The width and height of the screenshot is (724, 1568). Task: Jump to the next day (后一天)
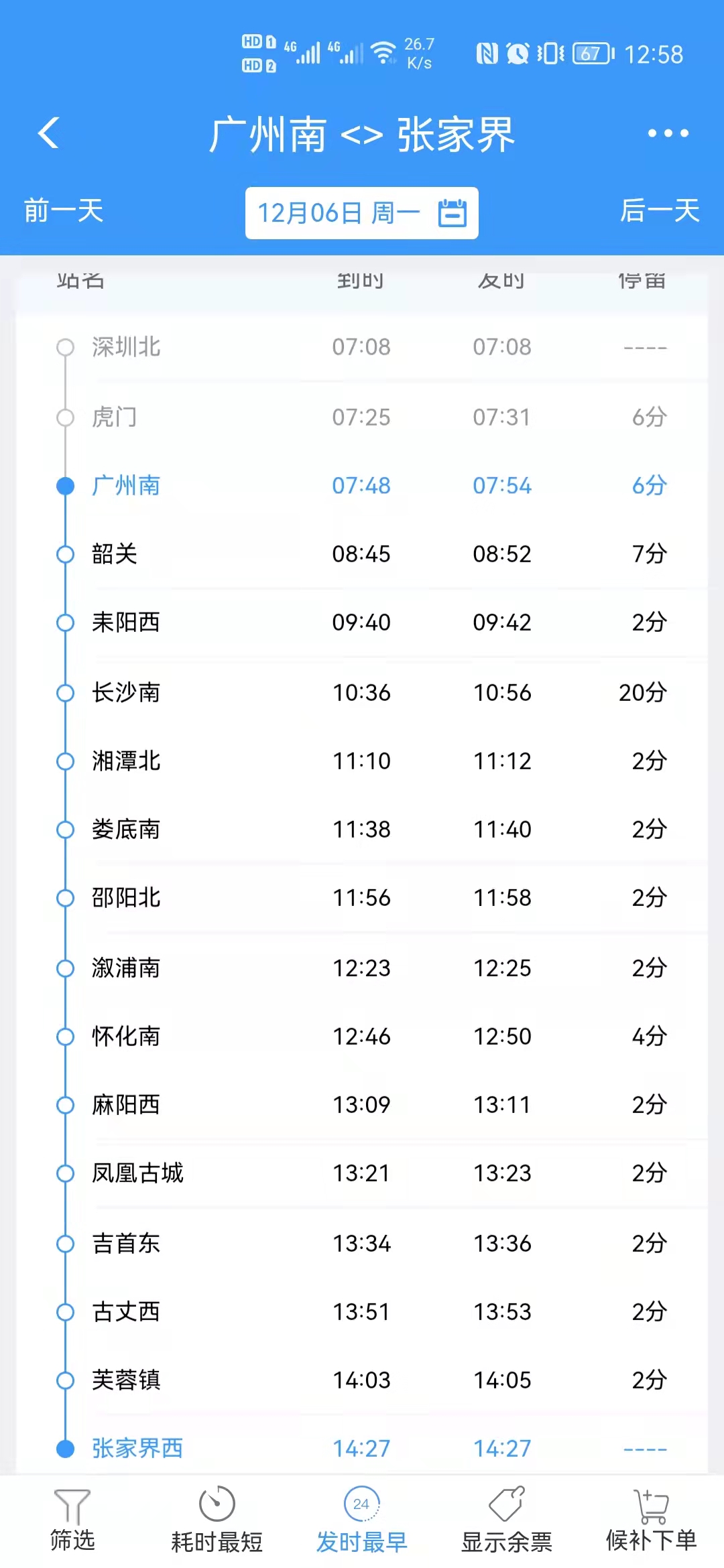click(660, 211)
